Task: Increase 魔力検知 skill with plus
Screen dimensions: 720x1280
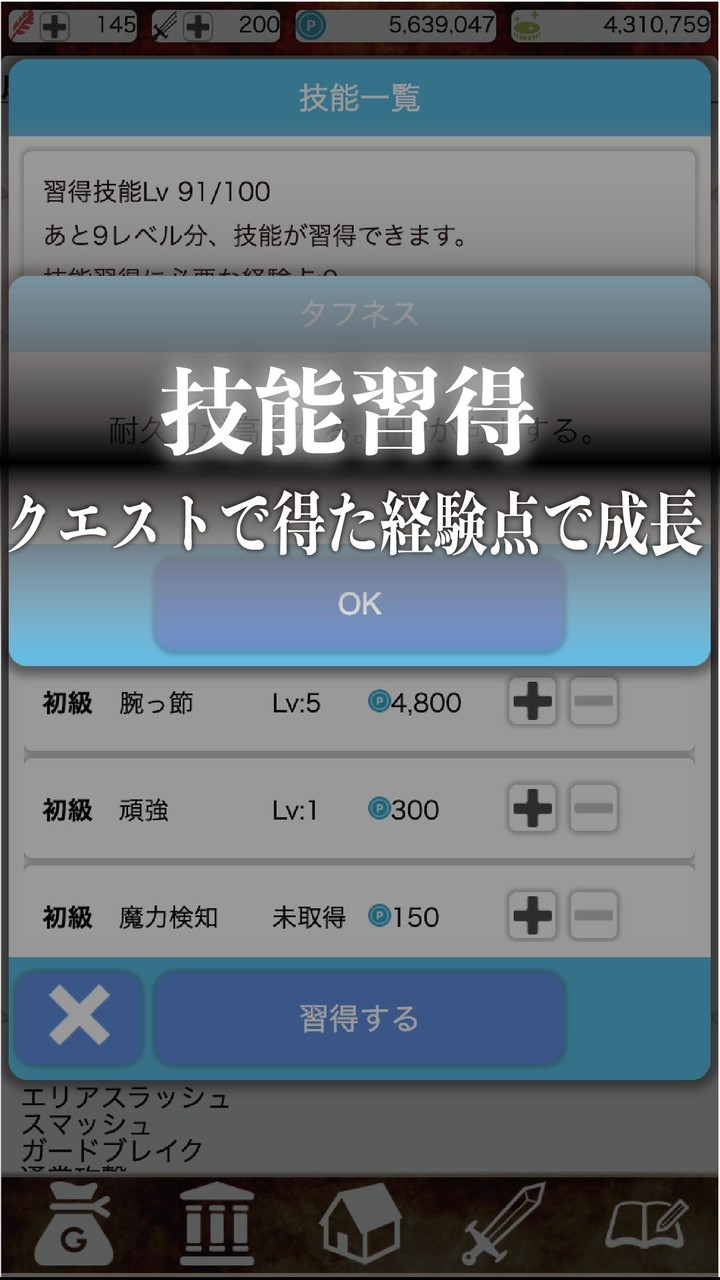Action: point(532,916)
